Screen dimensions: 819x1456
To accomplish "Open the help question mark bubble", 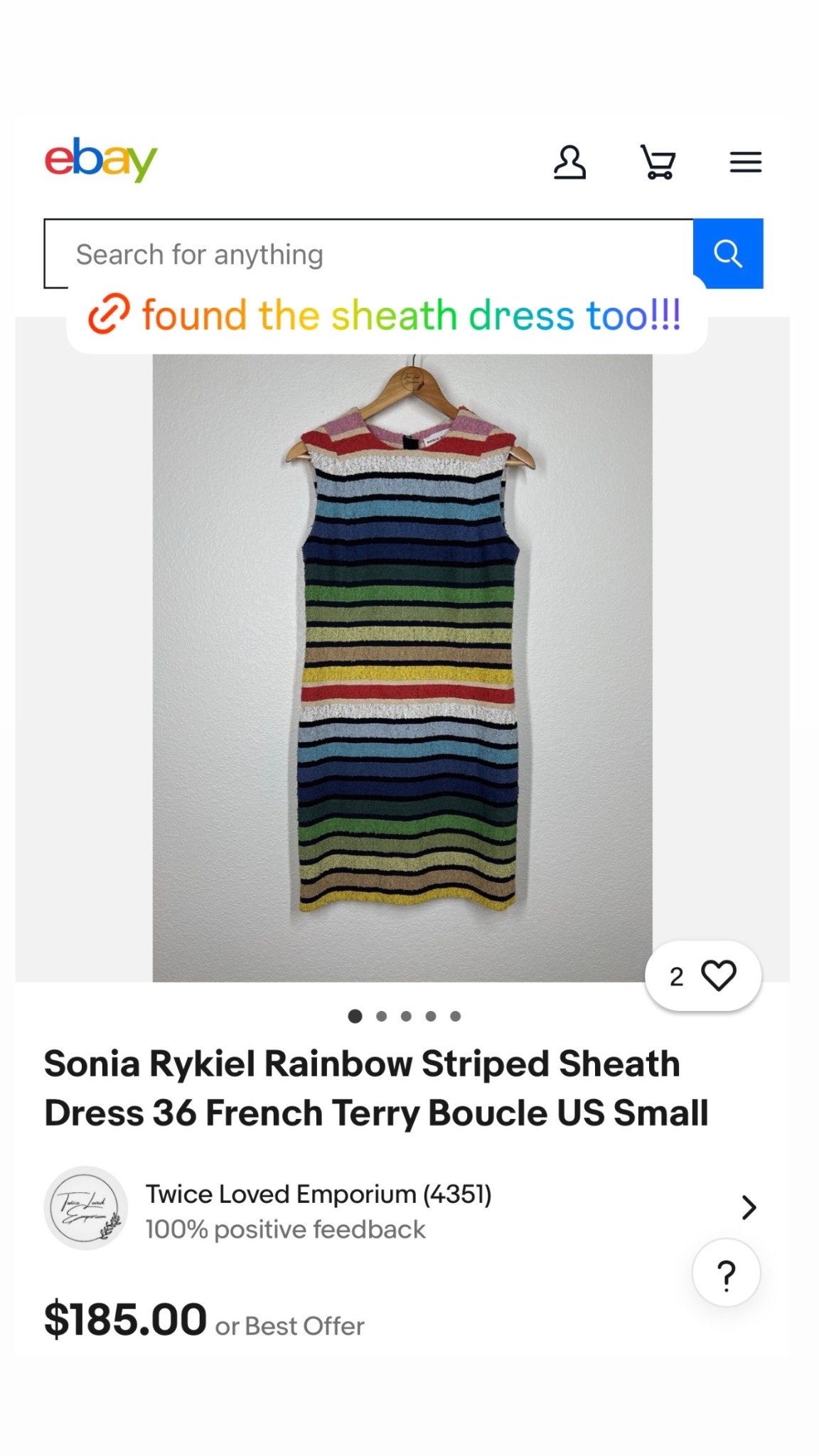I will coord(726,1273).
